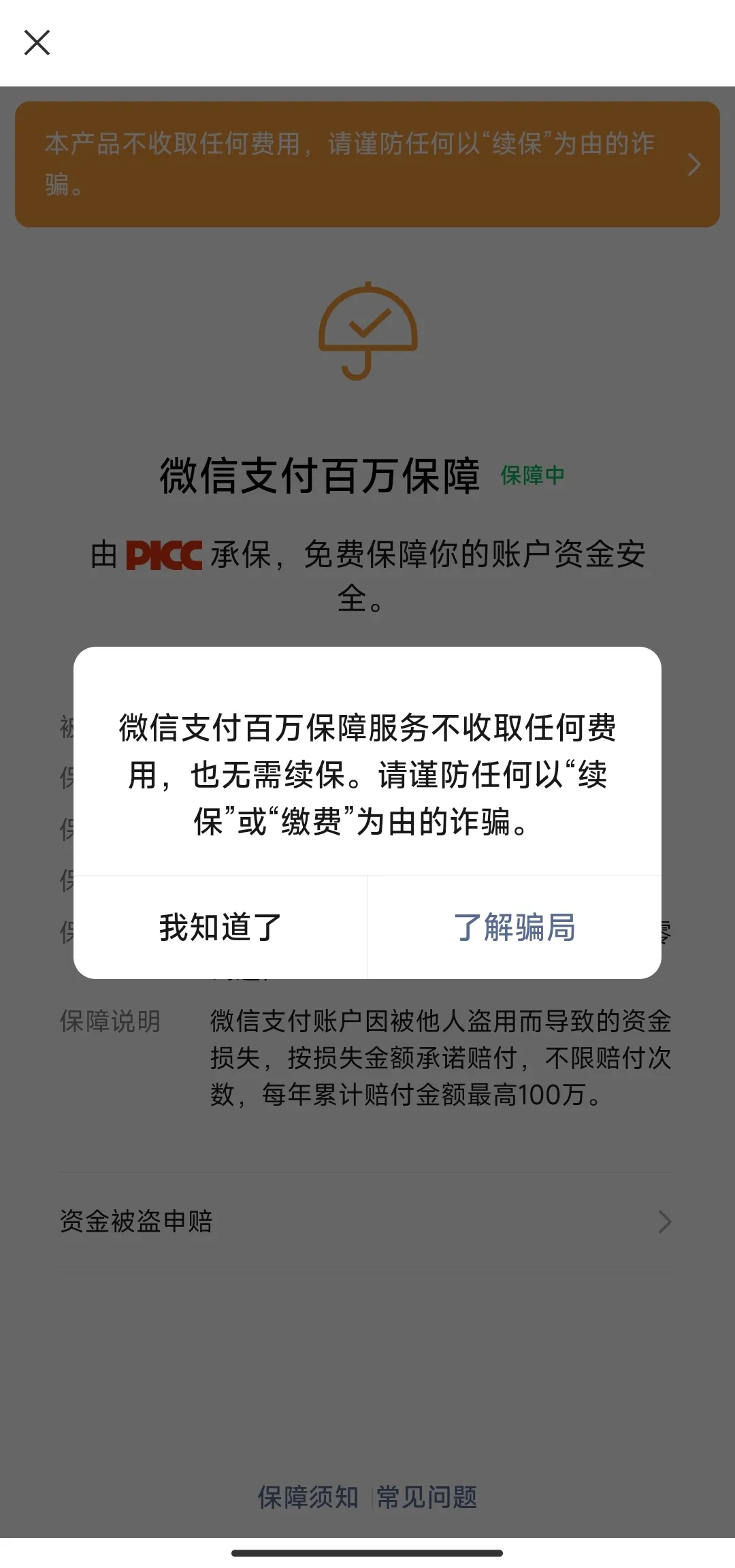Open 了解骗局 to learn about the scam
This screenshot has height=1568, width=735.
(514, 927)
